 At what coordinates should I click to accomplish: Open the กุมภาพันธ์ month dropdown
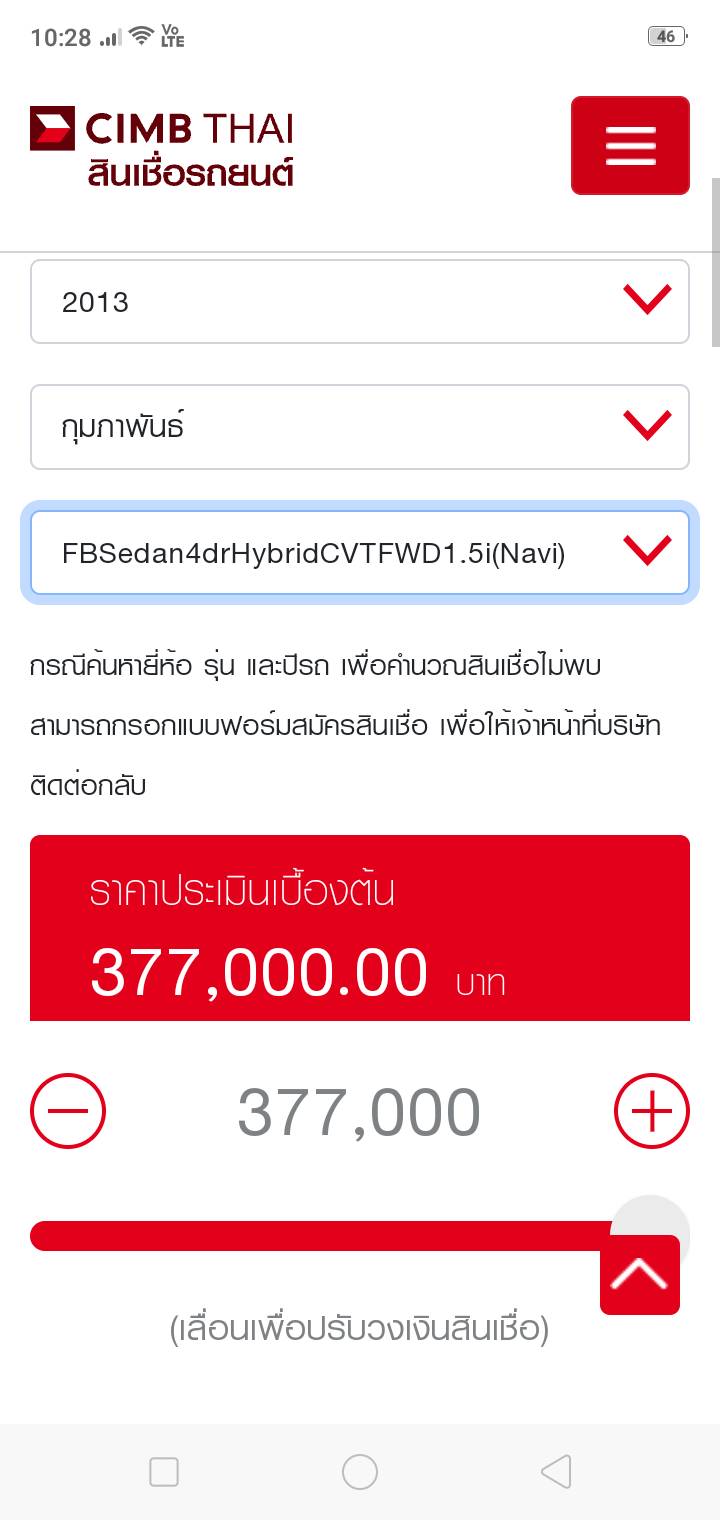click(x=359, y=427)
